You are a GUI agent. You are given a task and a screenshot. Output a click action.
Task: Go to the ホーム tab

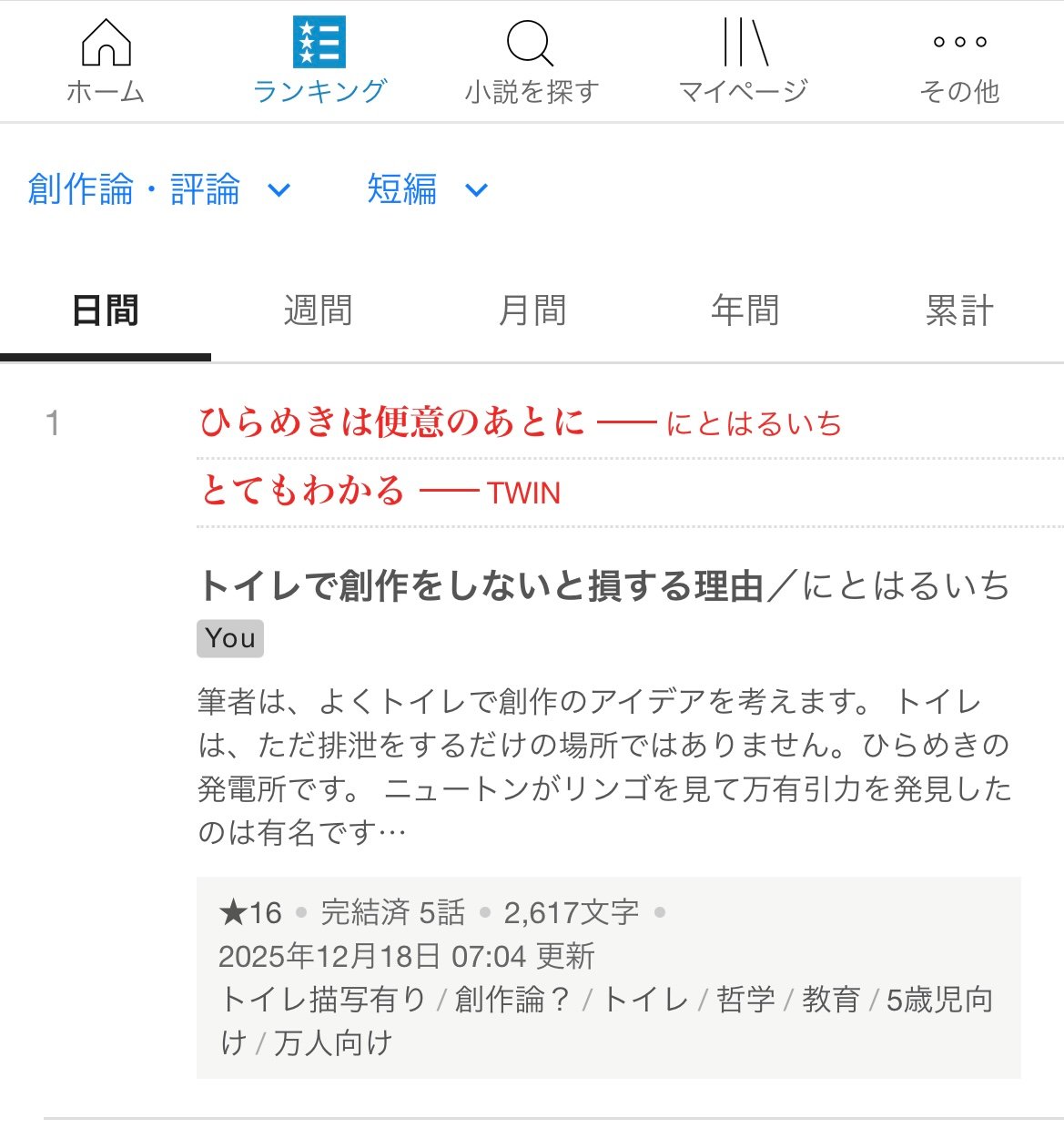pyautogui.click(x=106, y=62)
